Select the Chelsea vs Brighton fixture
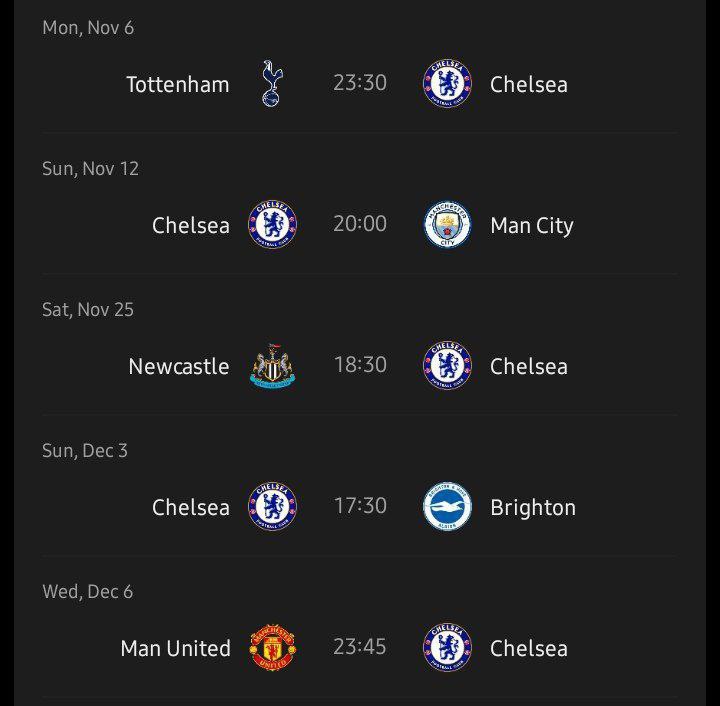 pos(359,506)
